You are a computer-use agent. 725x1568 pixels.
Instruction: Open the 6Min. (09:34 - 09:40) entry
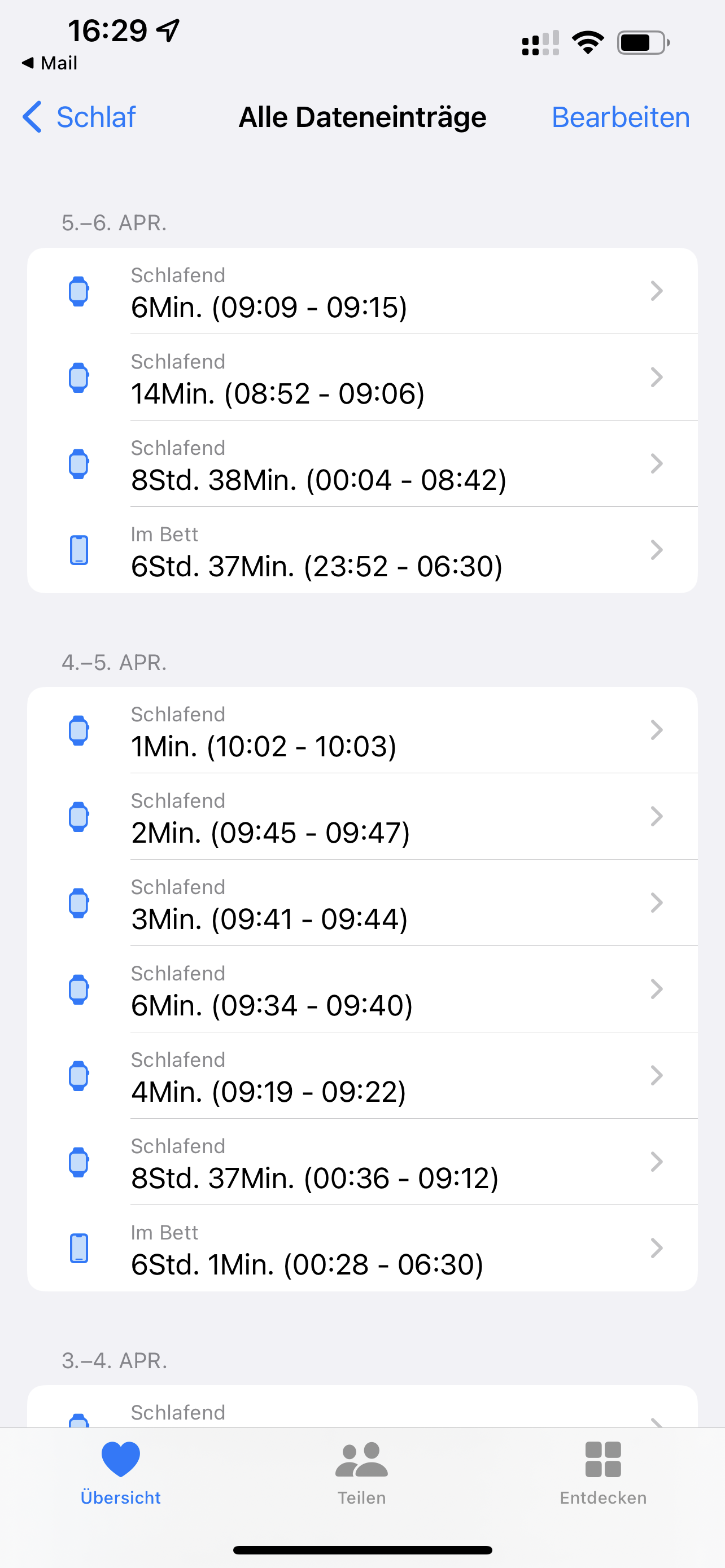pyautogui.click(x=362, y=990)
